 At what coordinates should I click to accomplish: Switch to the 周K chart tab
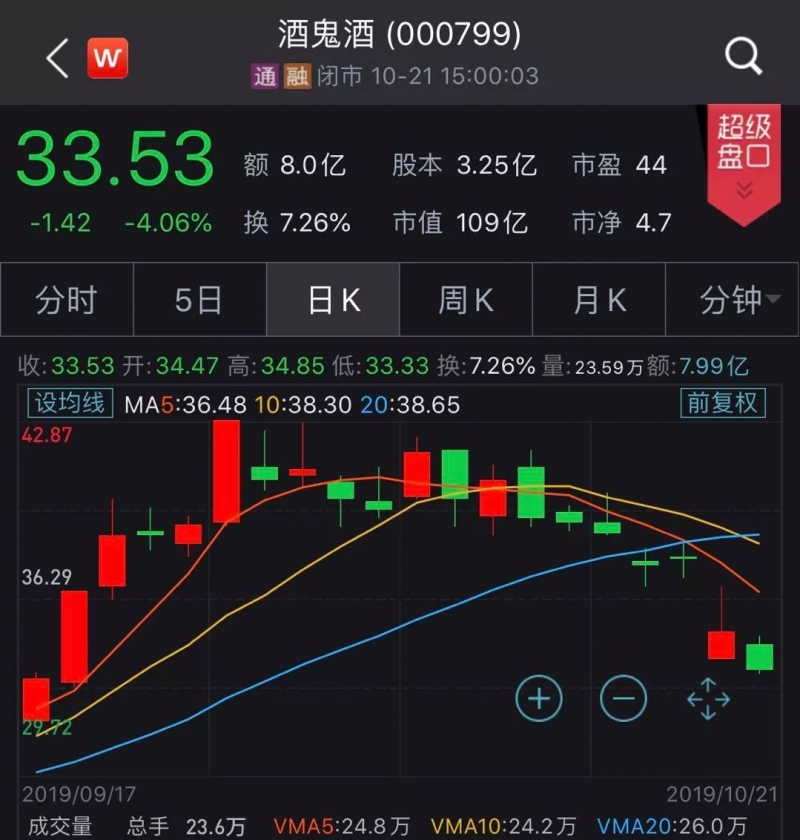click(x=466, y=300)
